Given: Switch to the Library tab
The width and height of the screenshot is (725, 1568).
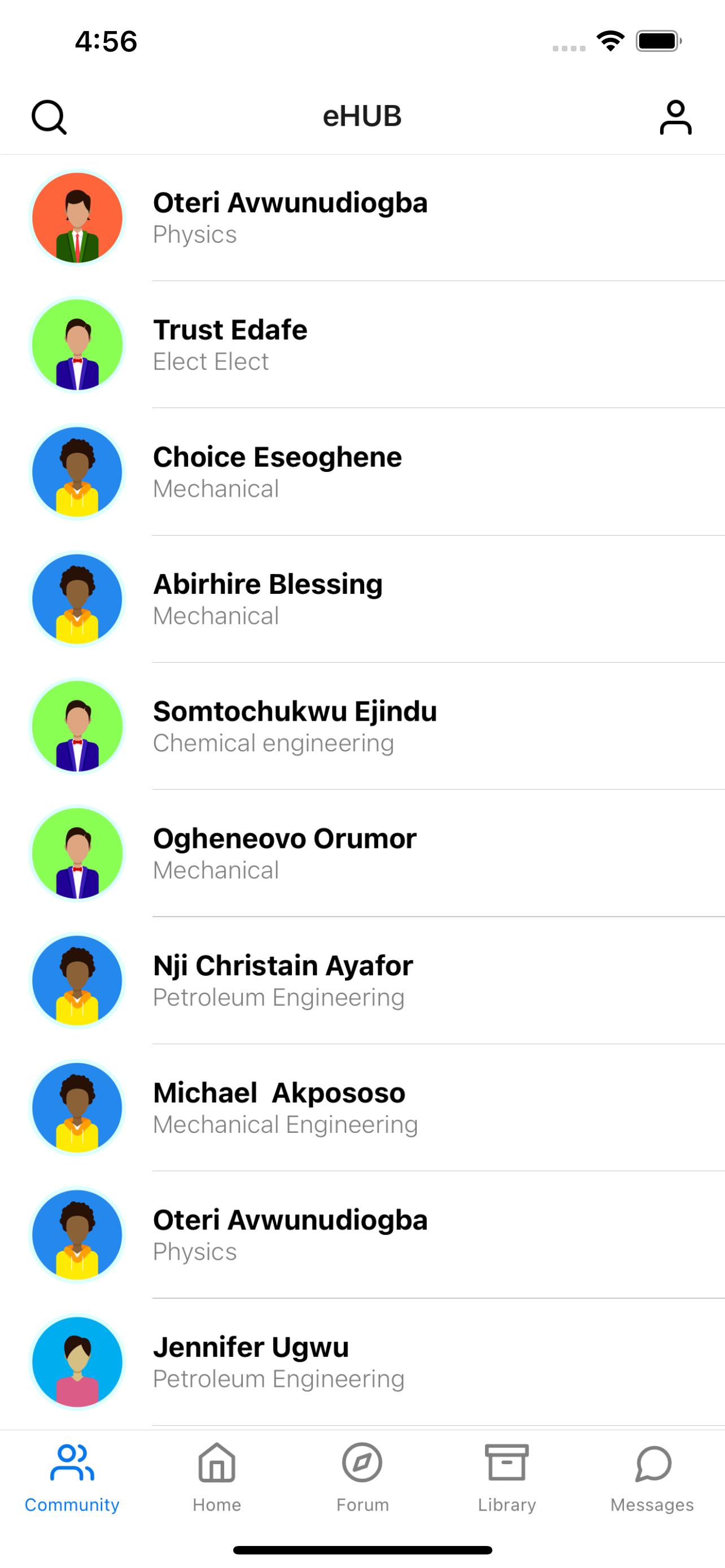Looking at the screenshot, I should tap(506, 1477).
